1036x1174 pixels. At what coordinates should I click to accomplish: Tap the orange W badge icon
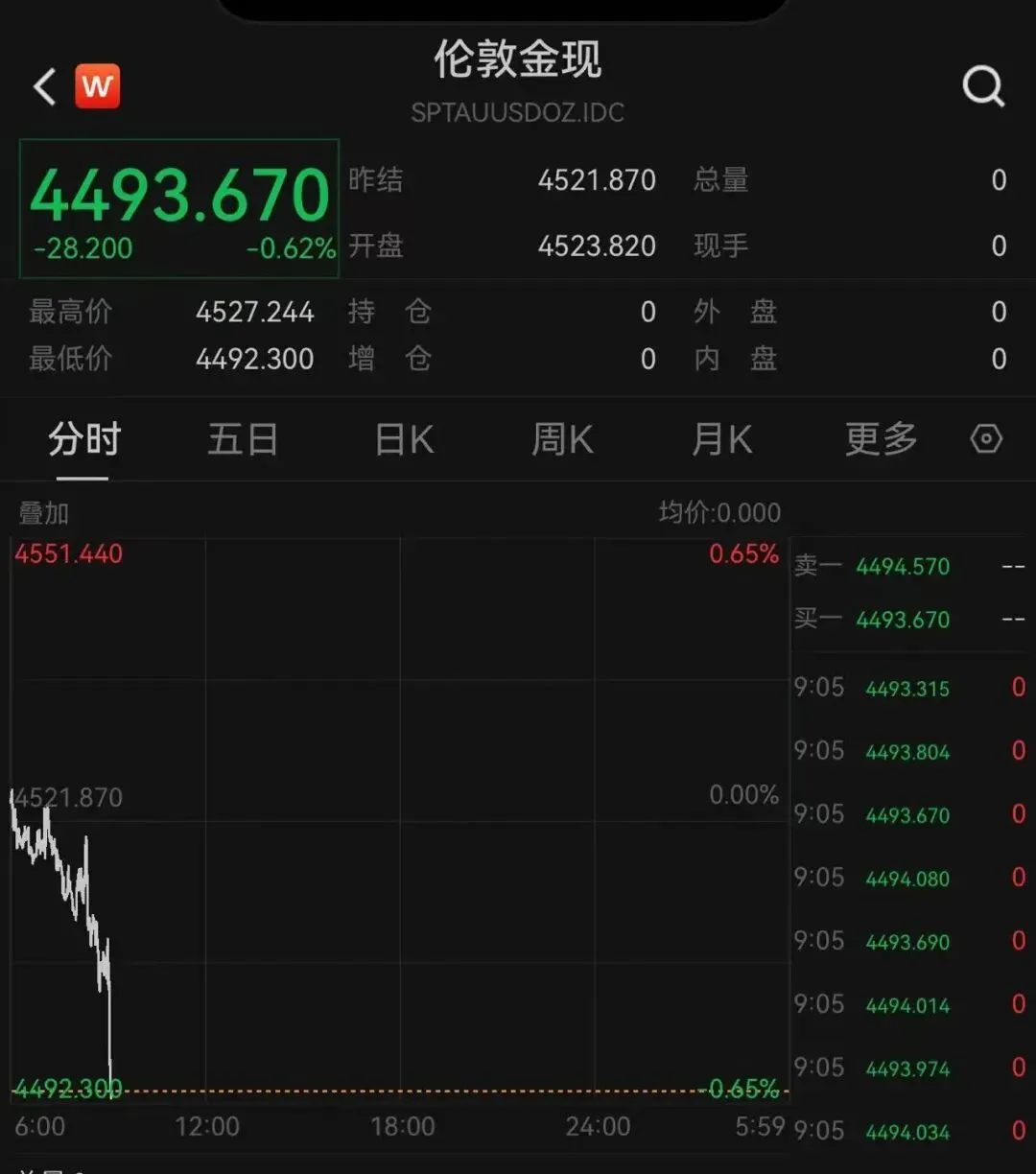pyautogui.click(x=97, y=86)
